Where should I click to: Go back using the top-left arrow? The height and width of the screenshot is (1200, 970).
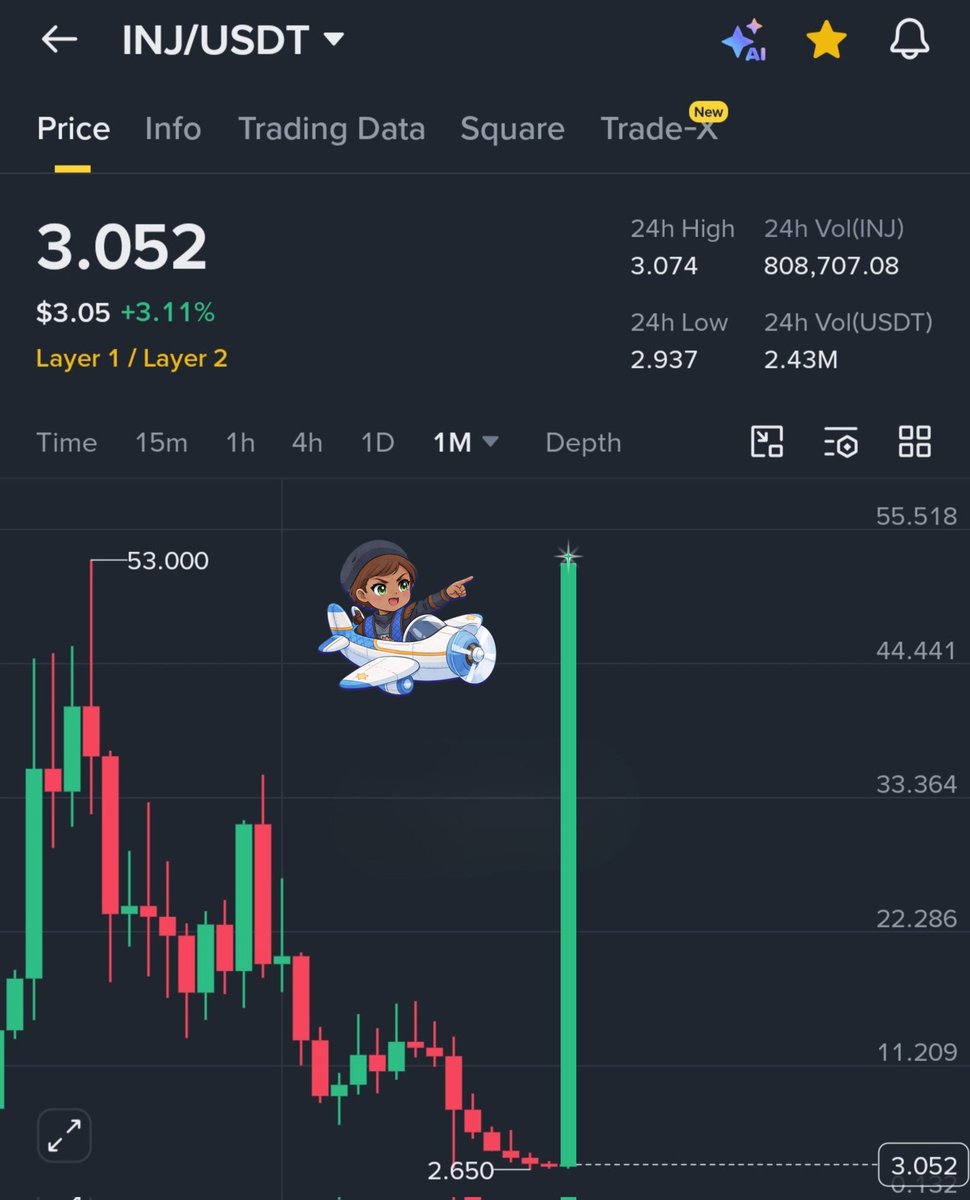[x=59, y=40]
